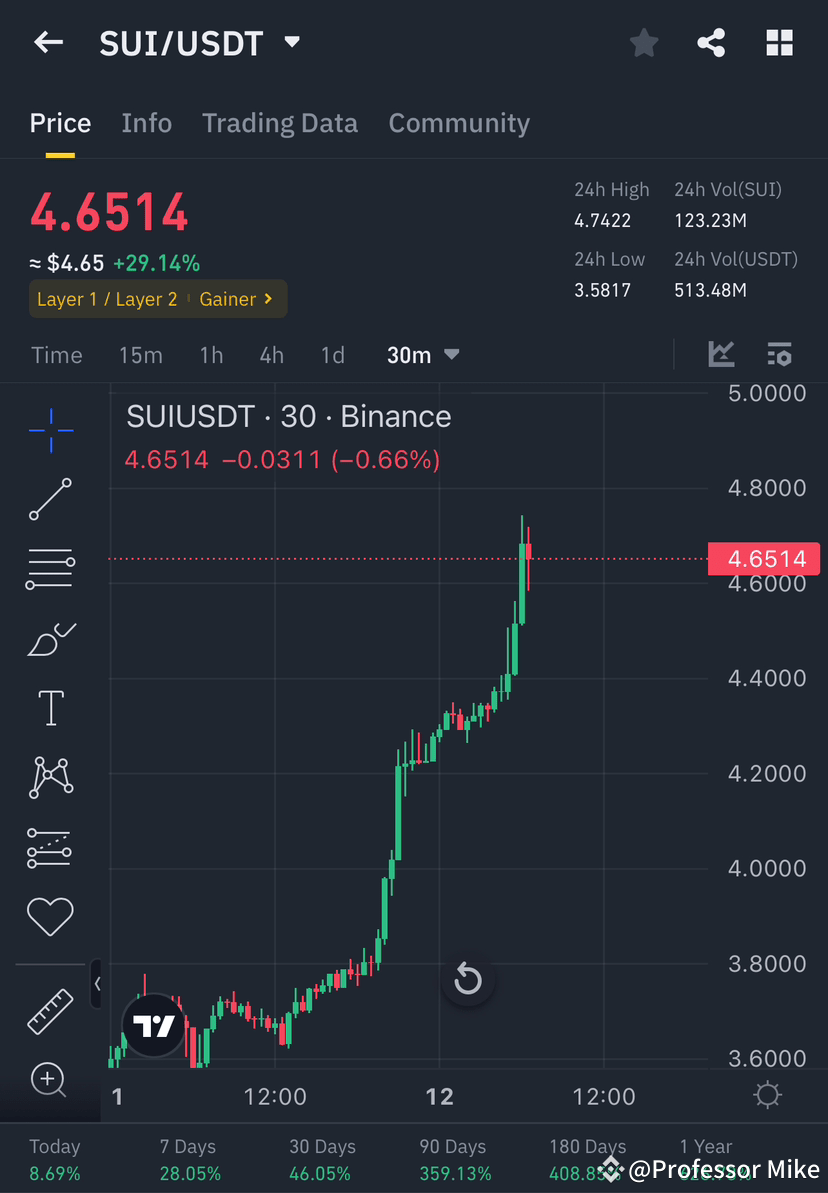This screenshot has width=828, height=1193.
Task: Collapse the drawing toolbar with the chevron
Action: 97,984
